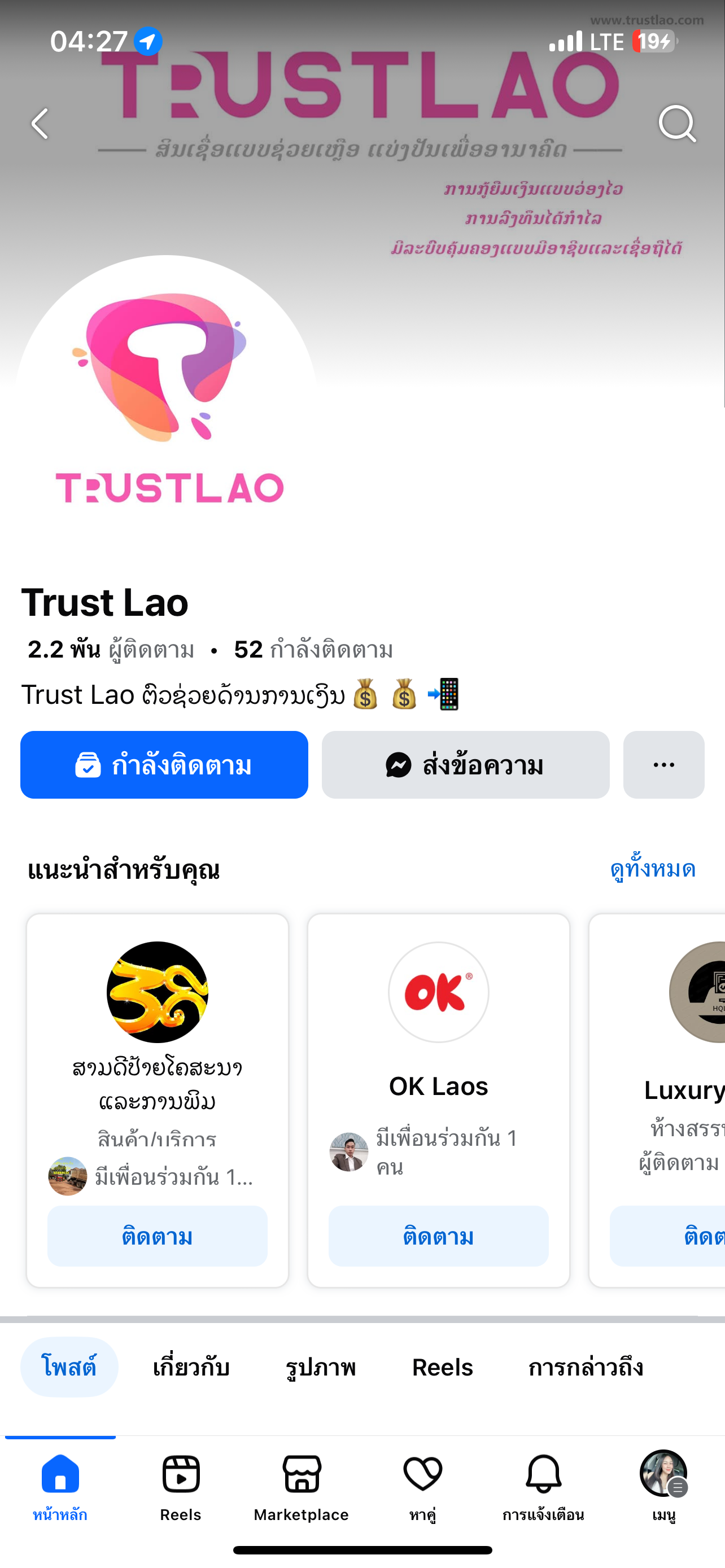Open the หาคู่ dating tab

[422, 1486]
